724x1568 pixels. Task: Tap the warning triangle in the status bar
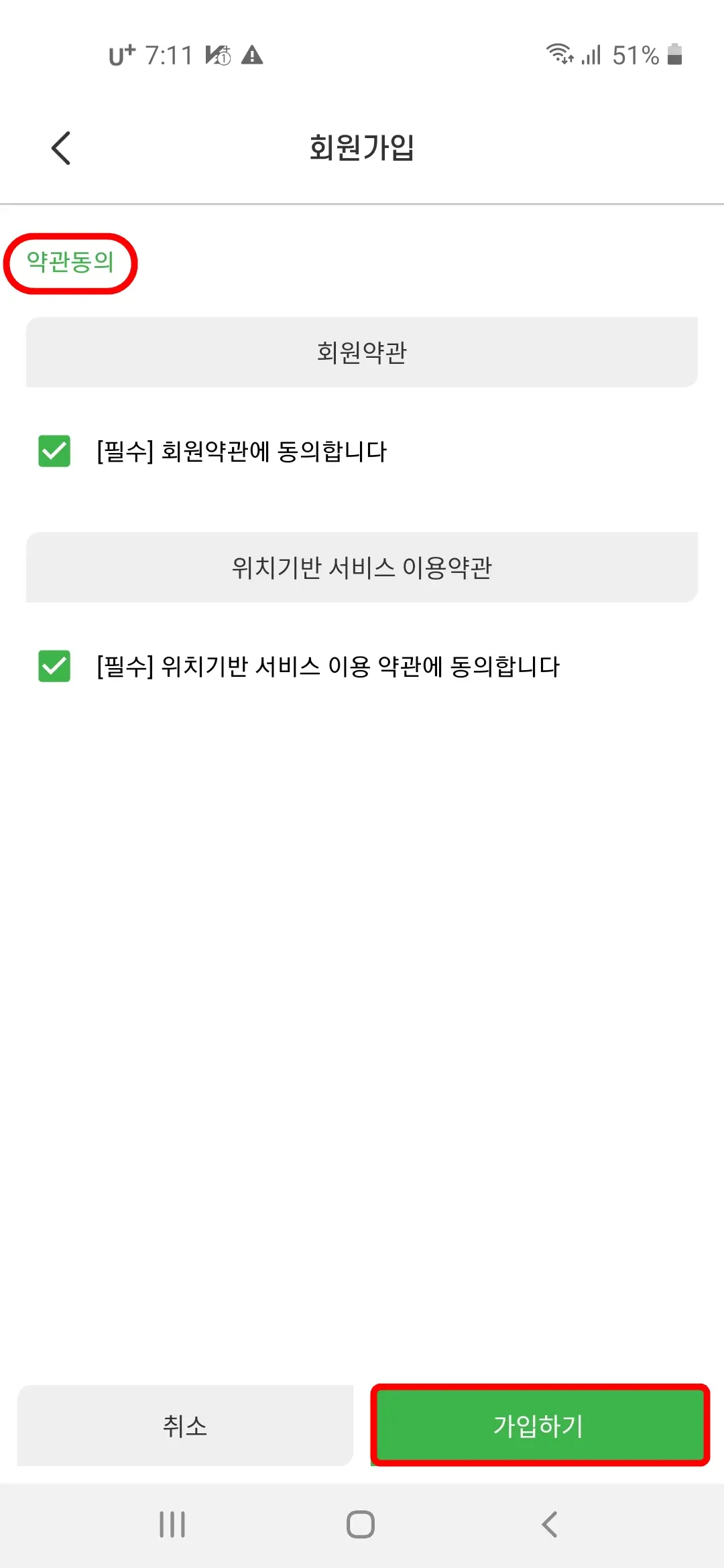tap(252, 56)
